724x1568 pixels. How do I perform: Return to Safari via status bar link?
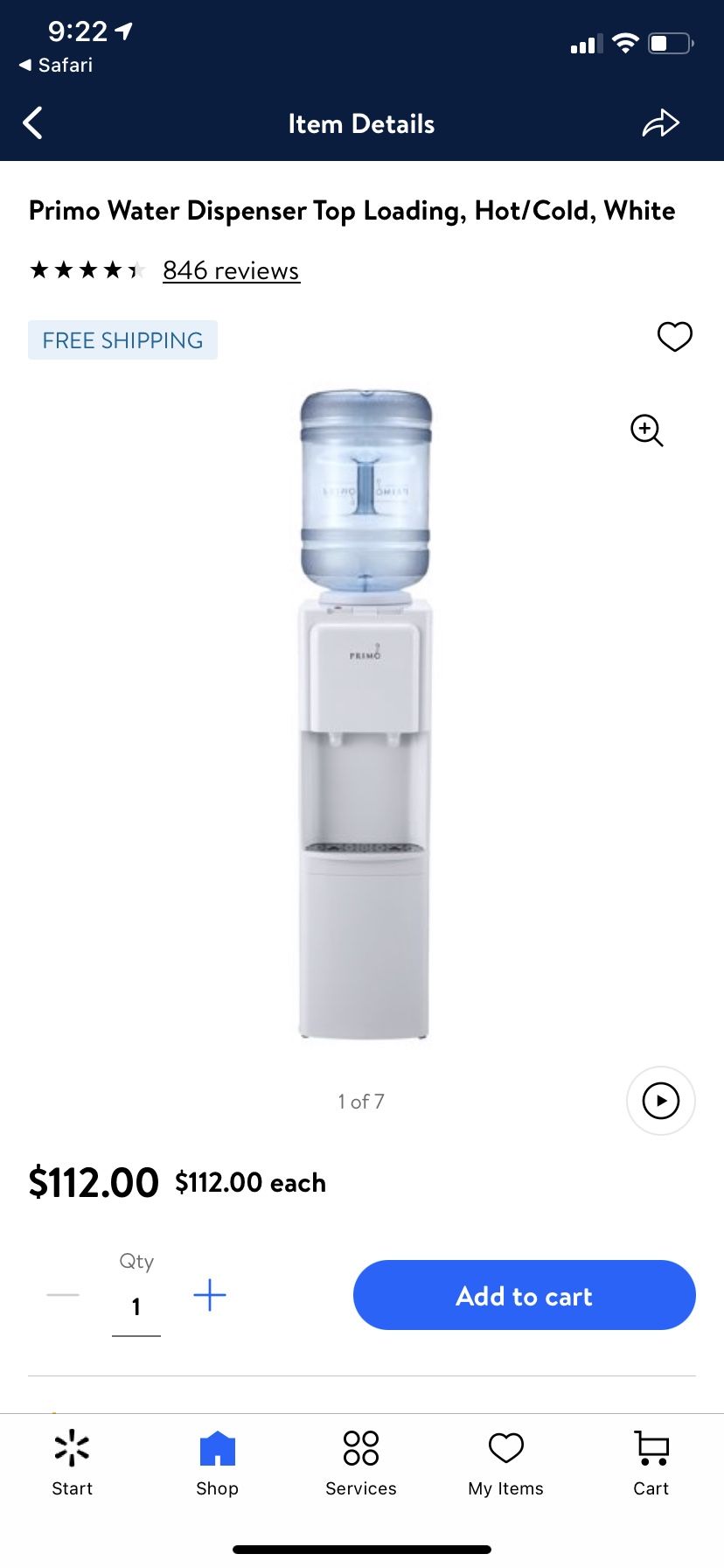(x=57, y=66)
